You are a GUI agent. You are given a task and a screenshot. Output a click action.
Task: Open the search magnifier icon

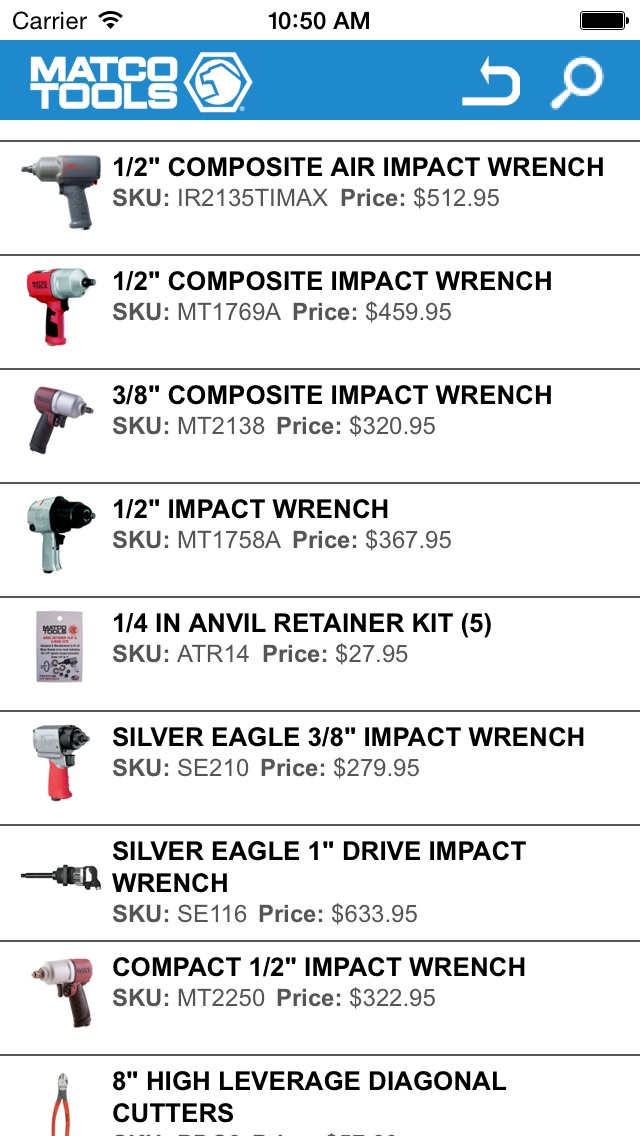pos(577,82)
